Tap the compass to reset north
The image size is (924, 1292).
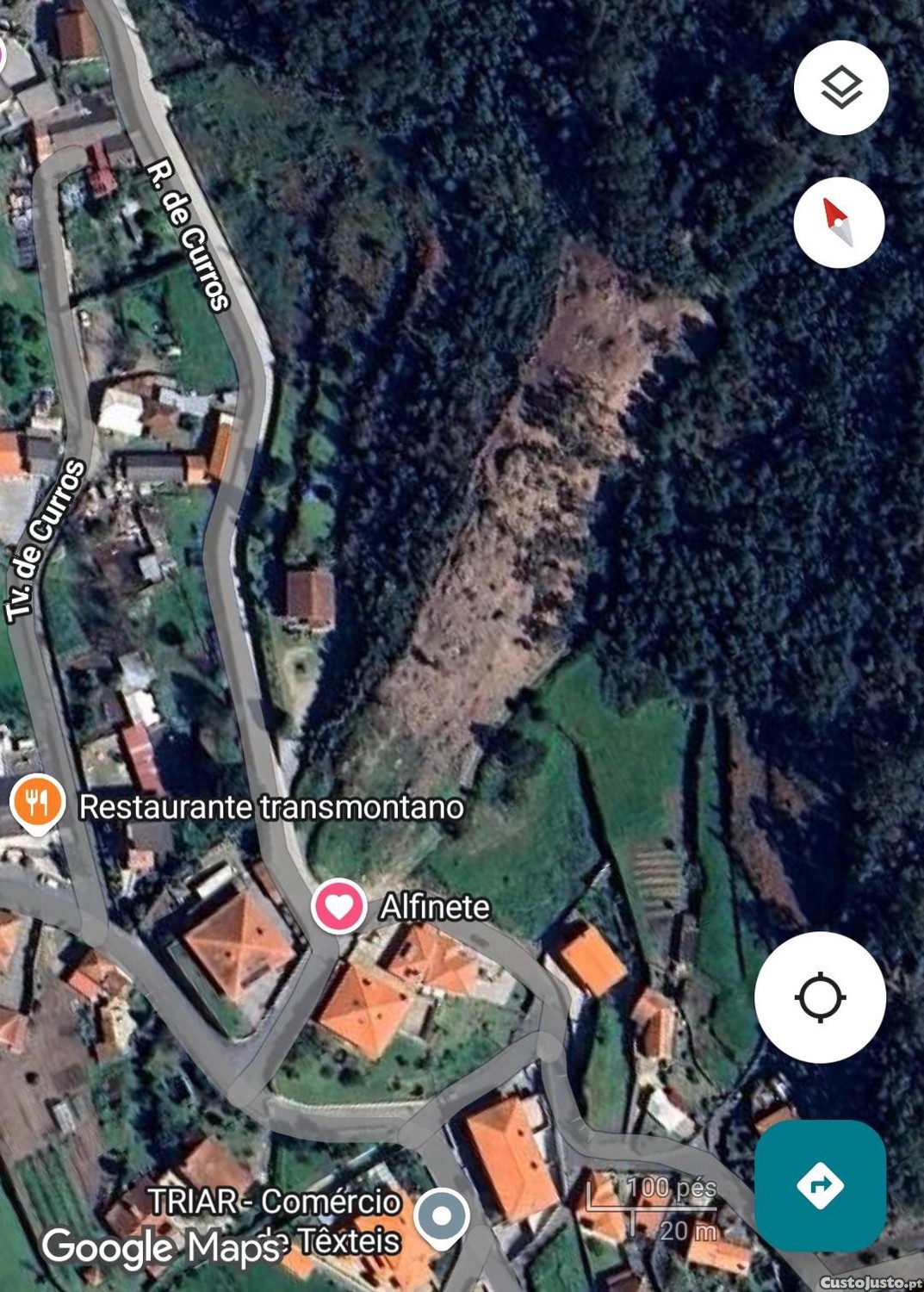click(x=839, y=223)
